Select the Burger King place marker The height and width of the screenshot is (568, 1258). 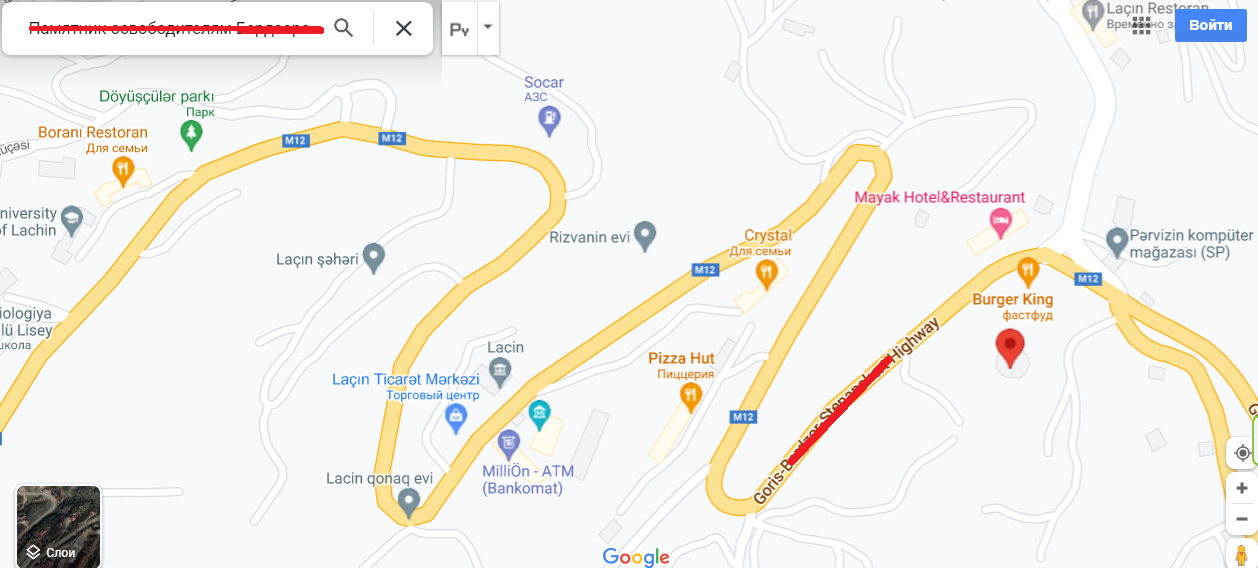tap(1028, 270)
